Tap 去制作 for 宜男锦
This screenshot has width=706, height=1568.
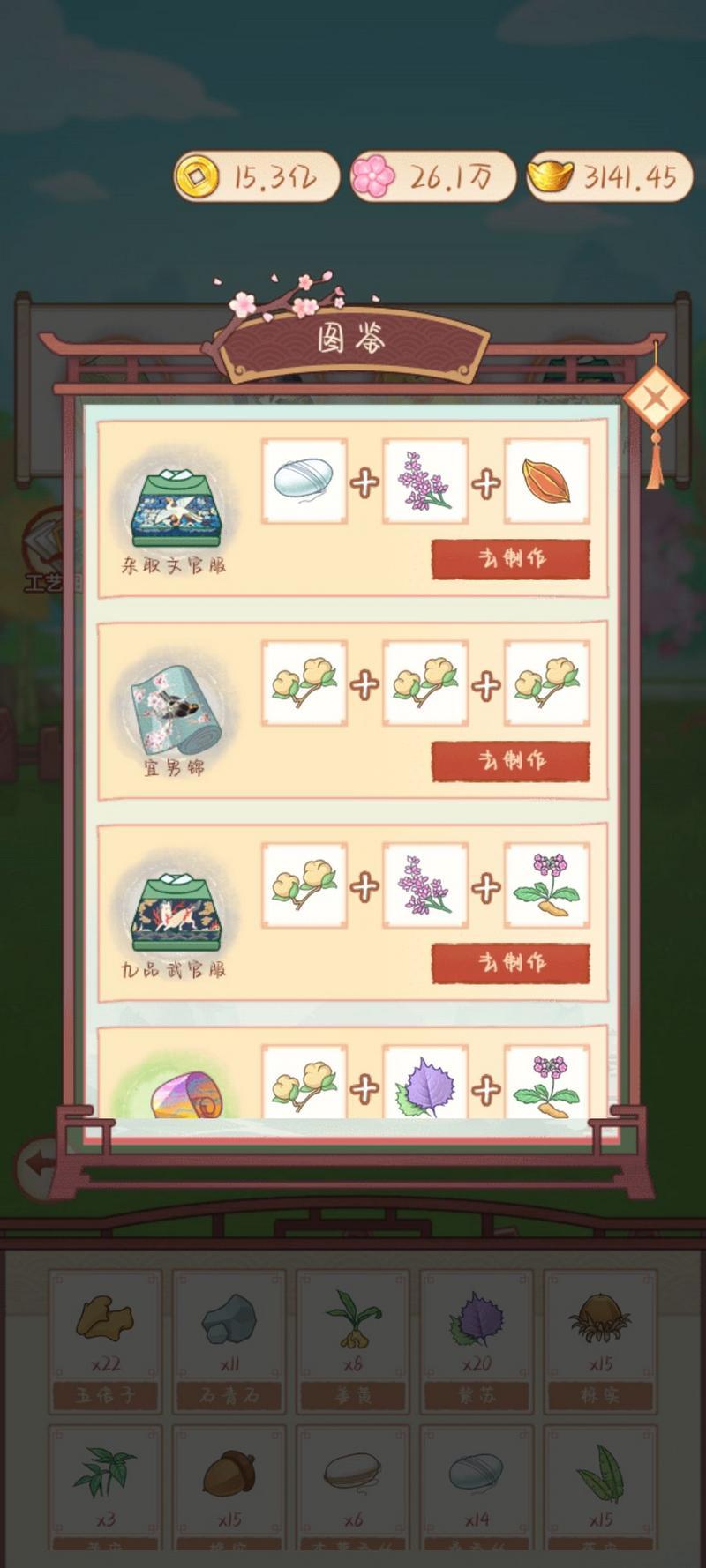[x=510, y=761]
